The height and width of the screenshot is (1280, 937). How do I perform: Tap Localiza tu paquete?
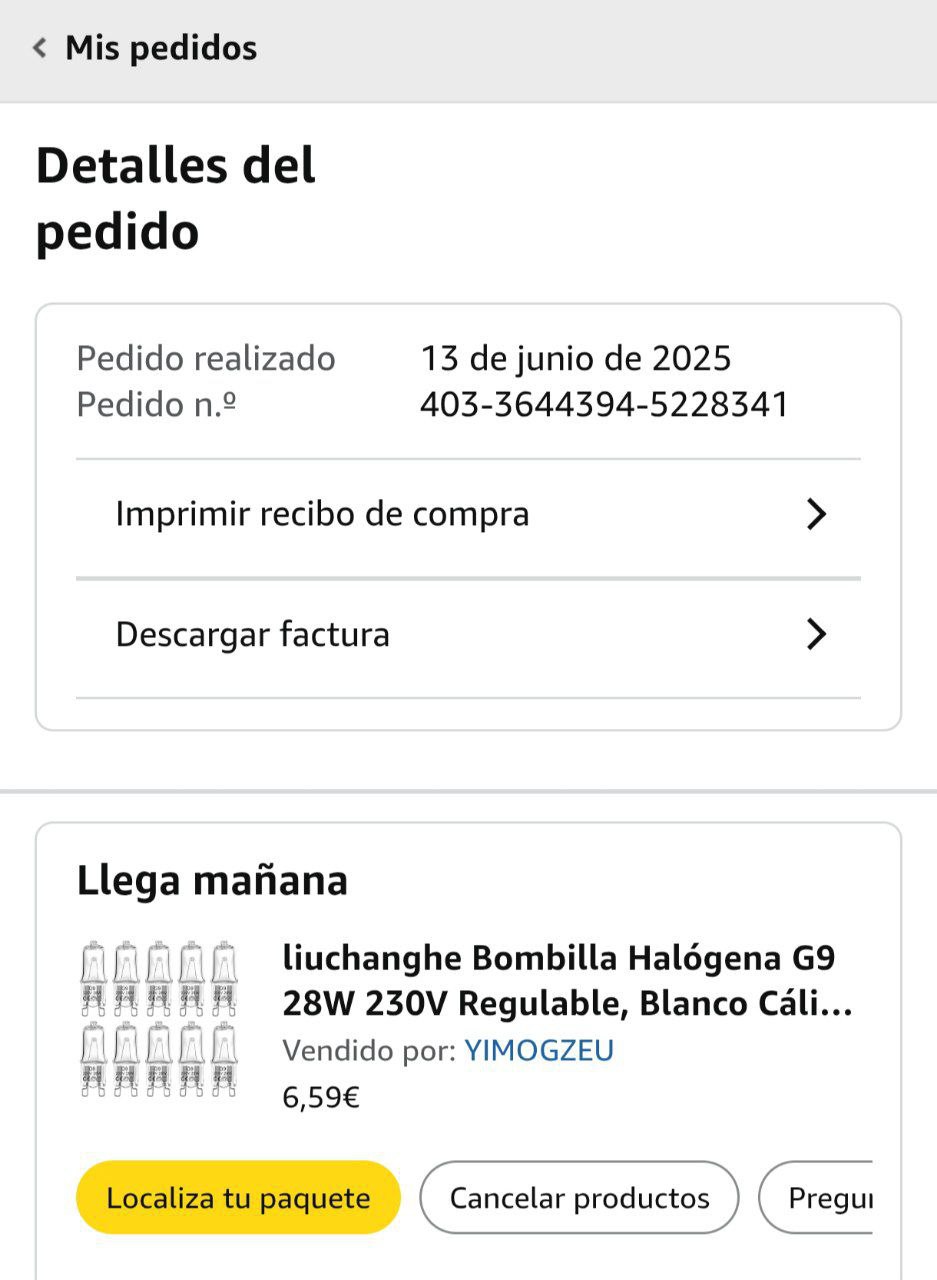[238, 1198]
